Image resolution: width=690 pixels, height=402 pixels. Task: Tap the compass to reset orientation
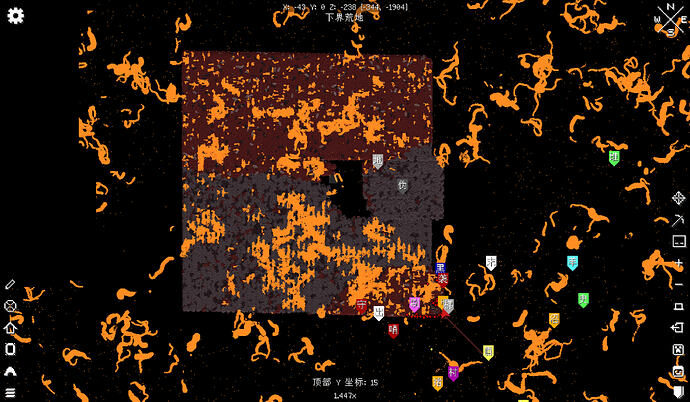664,19
